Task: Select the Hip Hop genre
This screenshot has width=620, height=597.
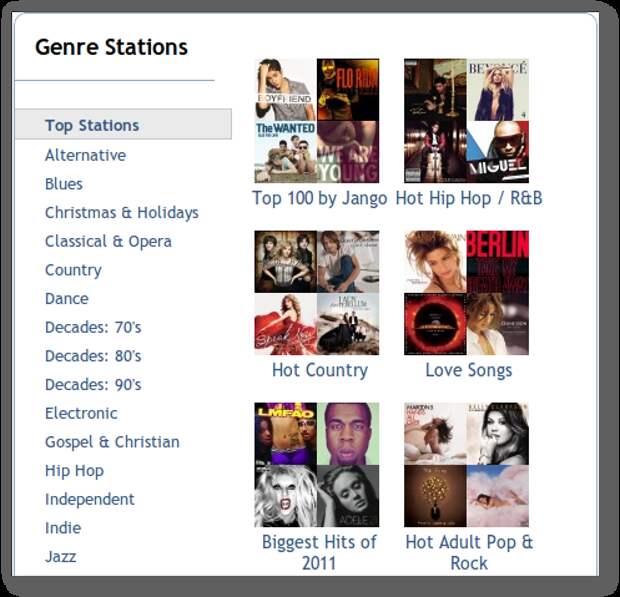Action: click(x=74, y=471)
